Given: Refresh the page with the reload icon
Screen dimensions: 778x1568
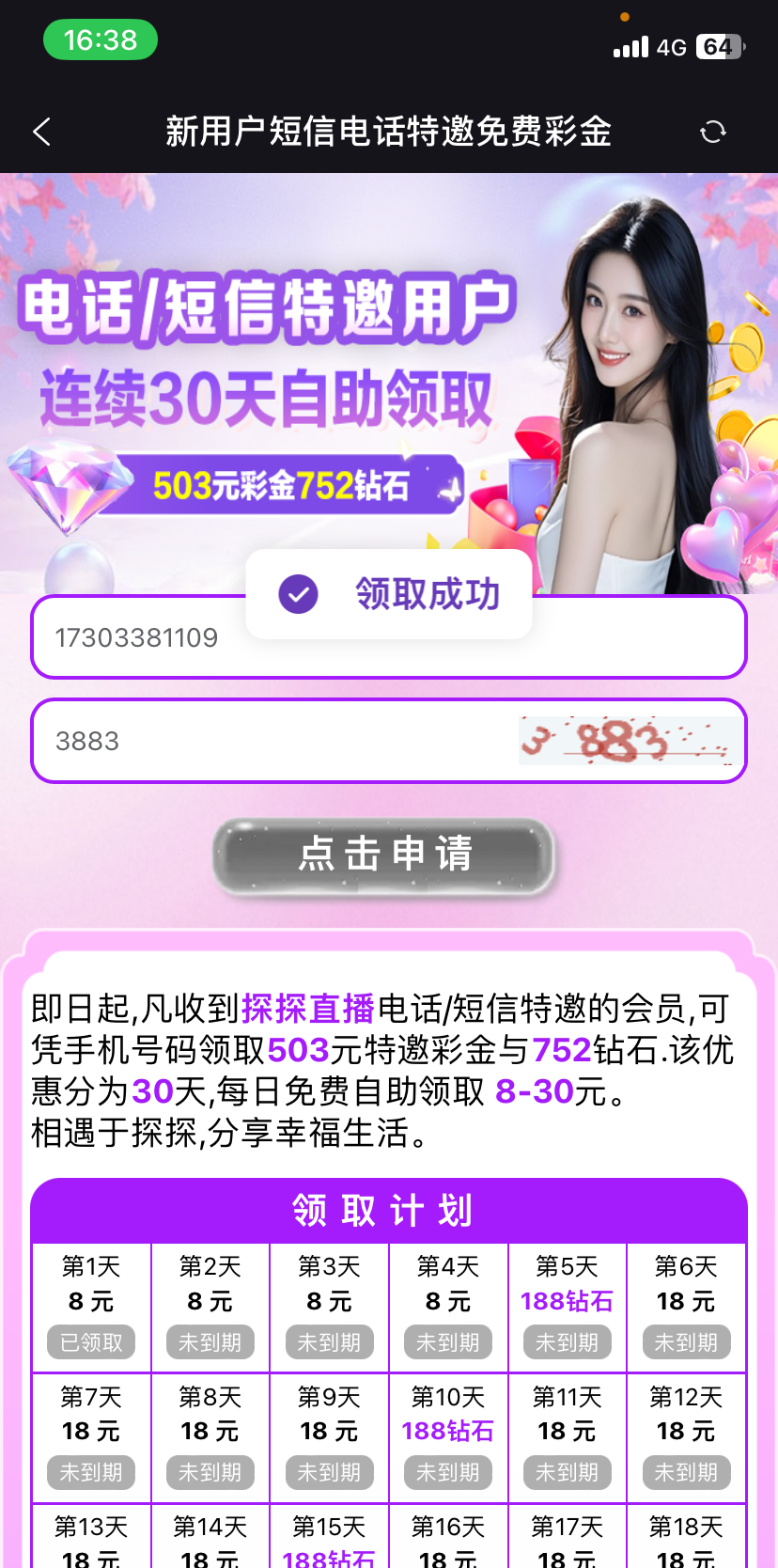Looking at the screenshot, I should pos(713,132).
